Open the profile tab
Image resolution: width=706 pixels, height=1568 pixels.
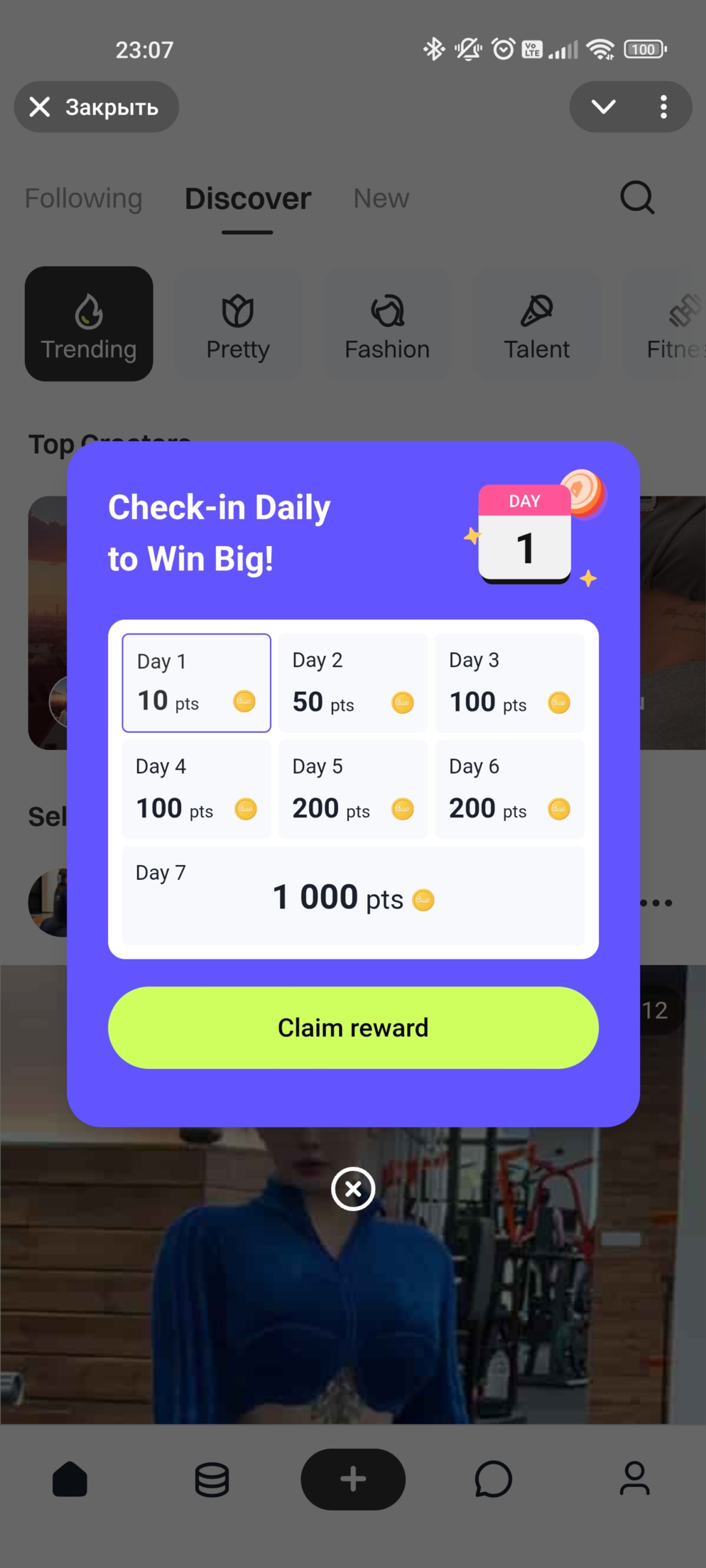coord(635,1478)
